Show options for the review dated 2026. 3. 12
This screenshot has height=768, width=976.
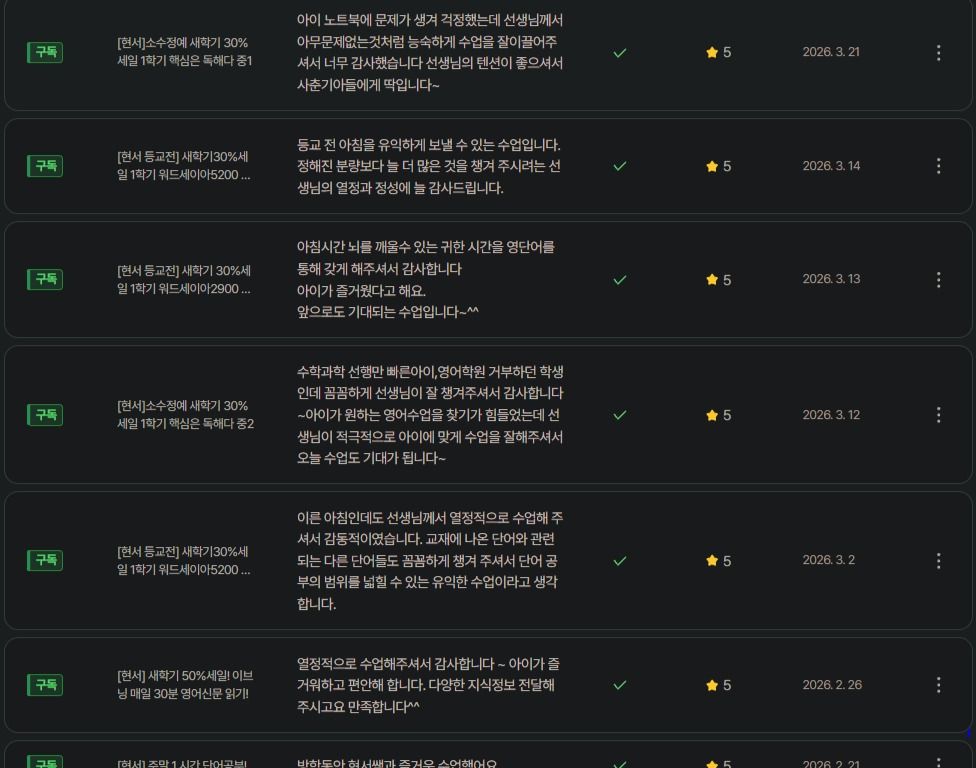click(x=938, y=415)
